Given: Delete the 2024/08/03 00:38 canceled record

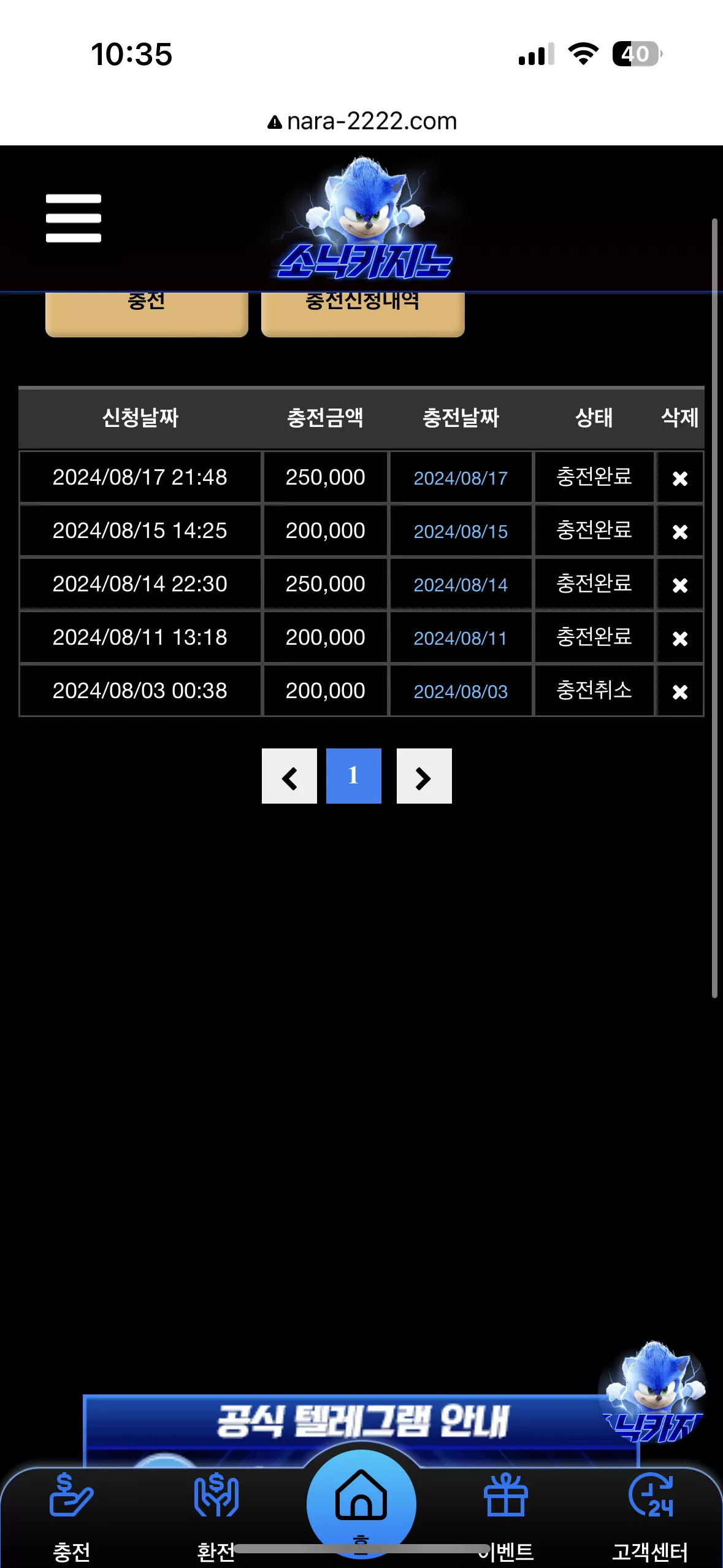Looking at the screenshot, I should click(x=679, y=691).
